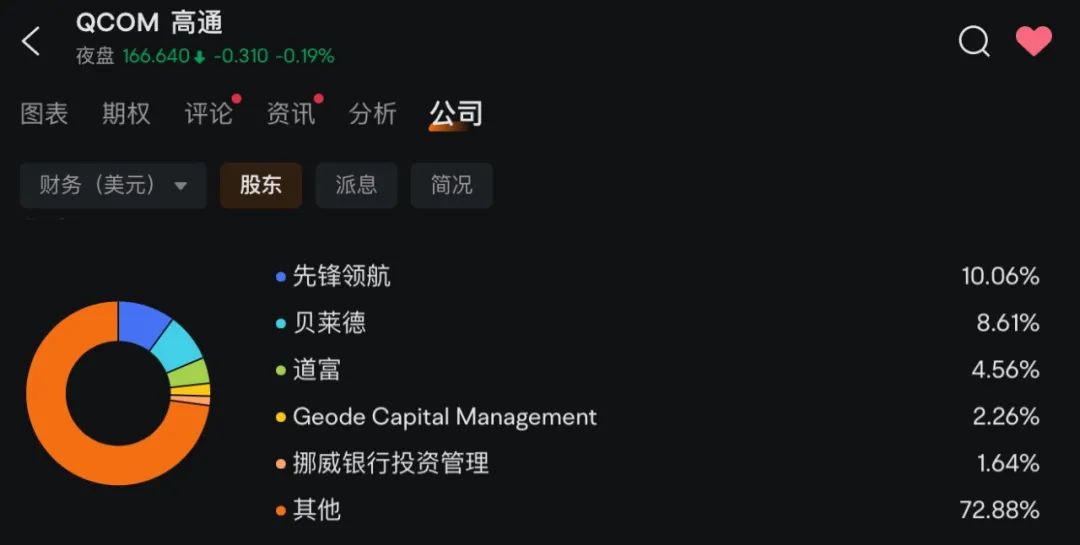Viewport: 1080px width, 545px height.
Task: Expand the 财务（美元）dropdown
Action: 113,185
